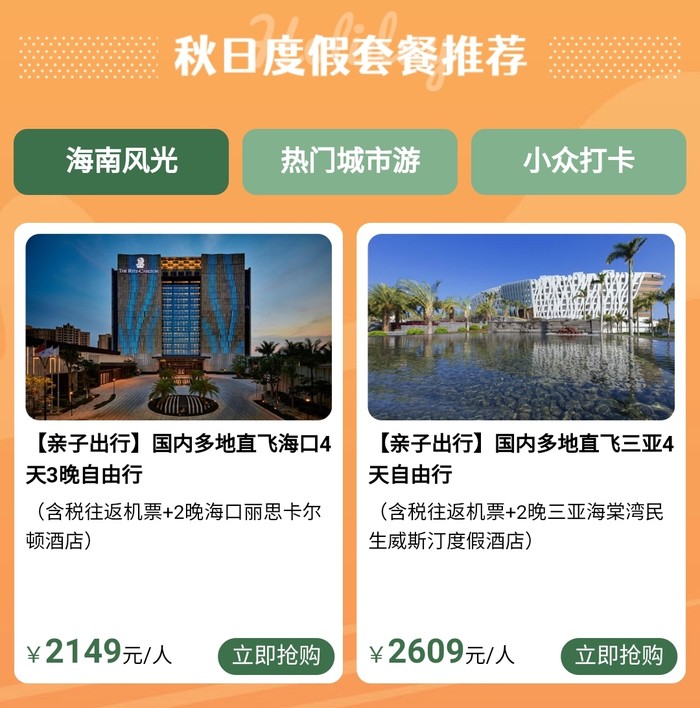The width and height of the screenshot is (700, 708).
Task: Tap 立即抢购 for the ¥2149 package
Action: (276, 655)
